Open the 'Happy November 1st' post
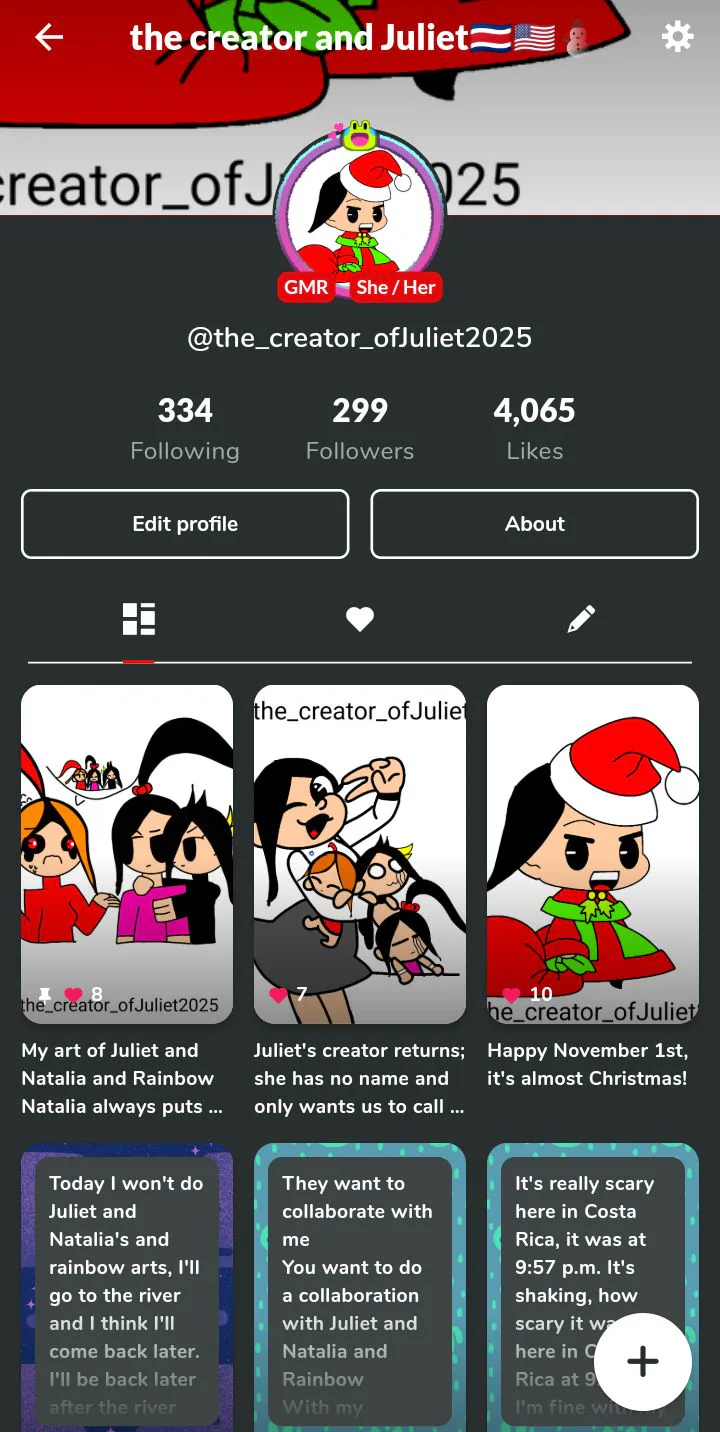720x1432 pixels. (x=592, y=854)
